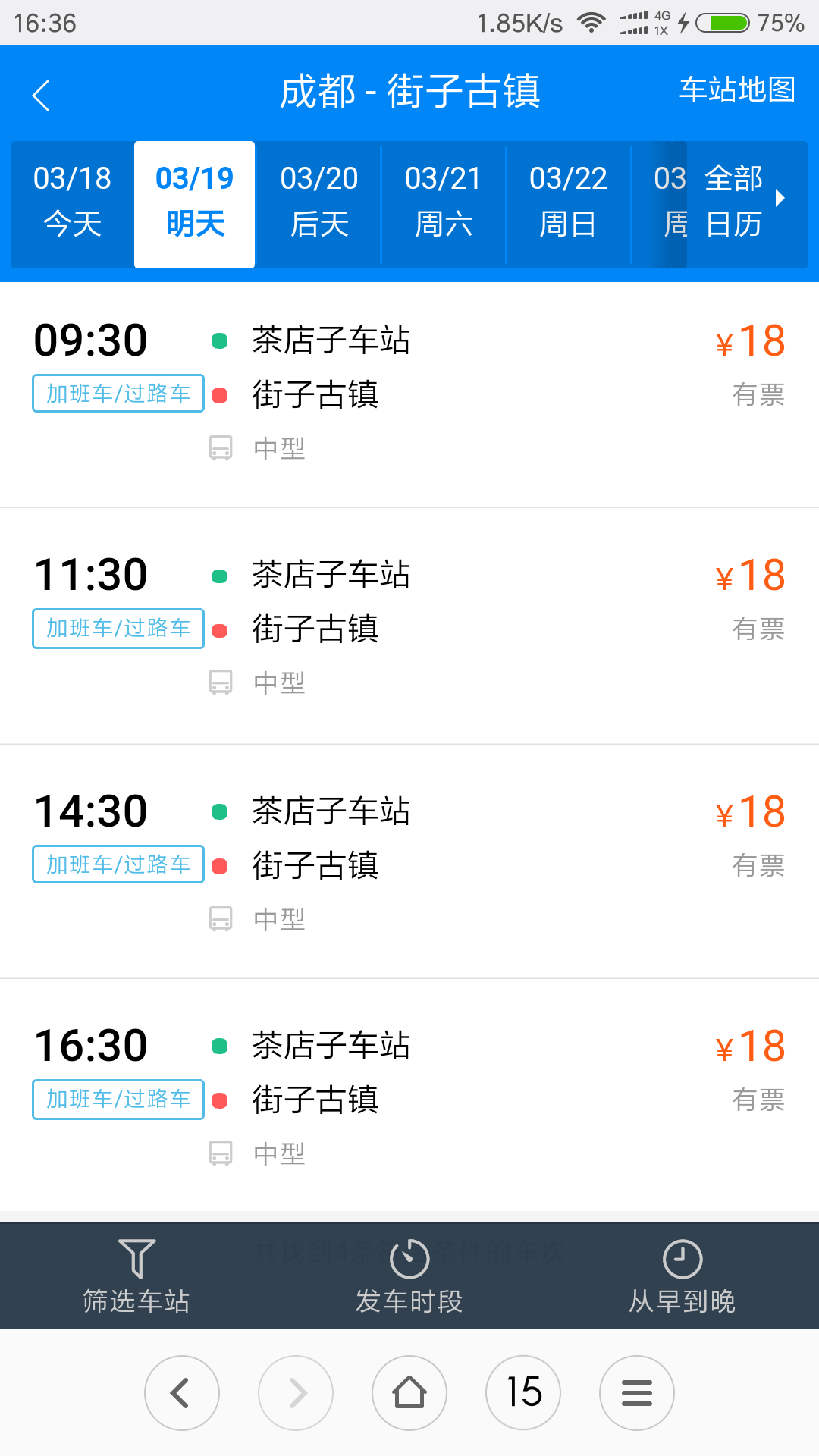Viewport: 819px width, 1456px height.
Task: Open 车站地图 station map
Action: 737,90
